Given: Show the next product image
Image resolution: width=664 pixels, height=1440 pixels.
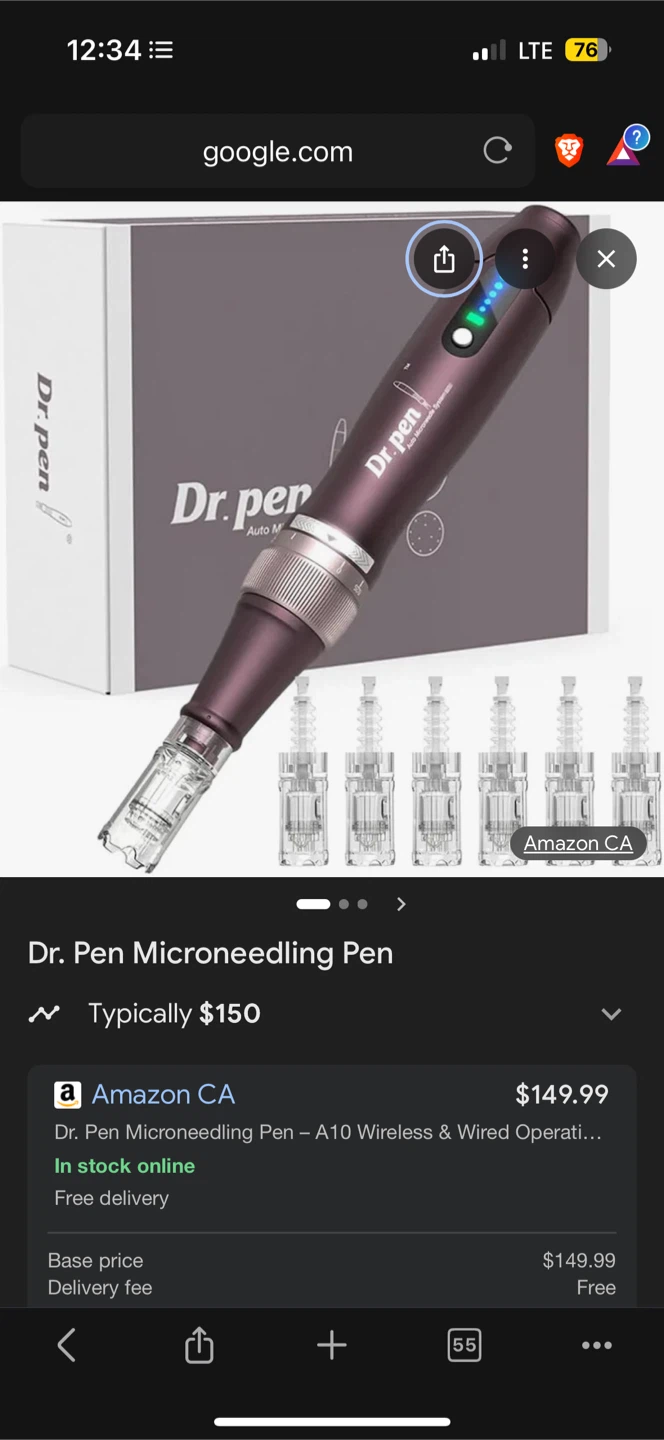Looking at the screenshot, I should click(401, 904).
